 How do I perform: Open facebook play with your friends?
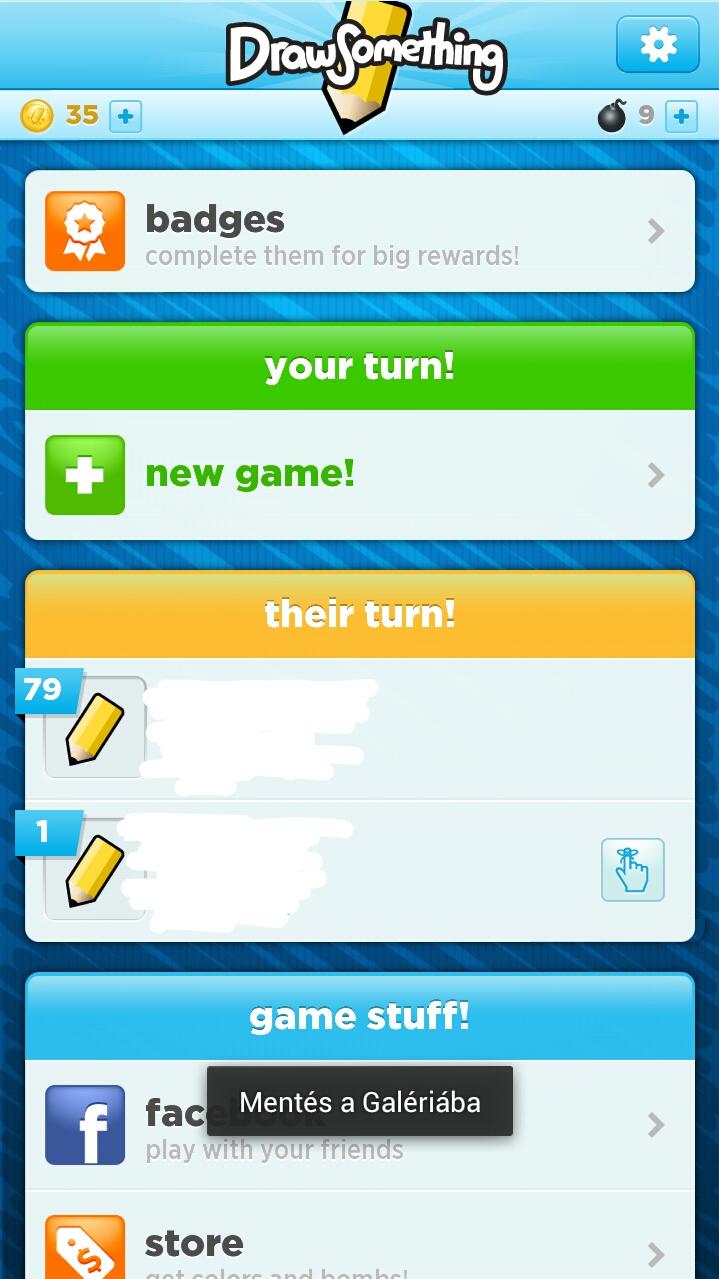click(x=359, y=1125)
